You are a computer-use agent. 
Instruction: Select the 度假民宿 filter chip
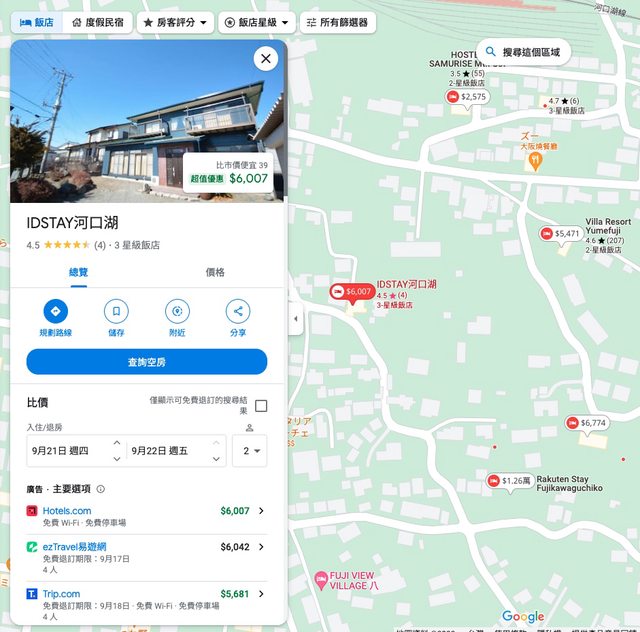(98, 21)
